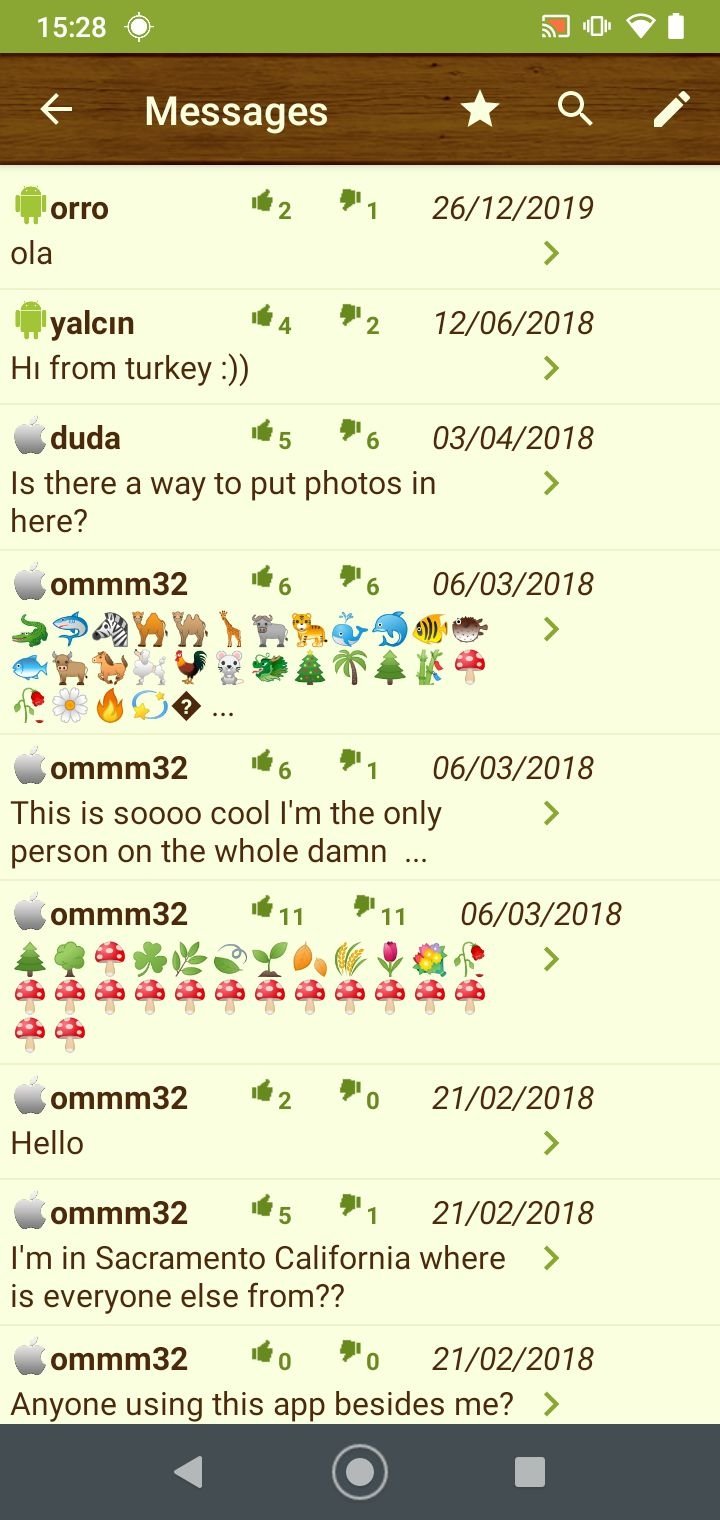
Task: Expand the mushroom emoji message via chevron
Action: [551, 960]
